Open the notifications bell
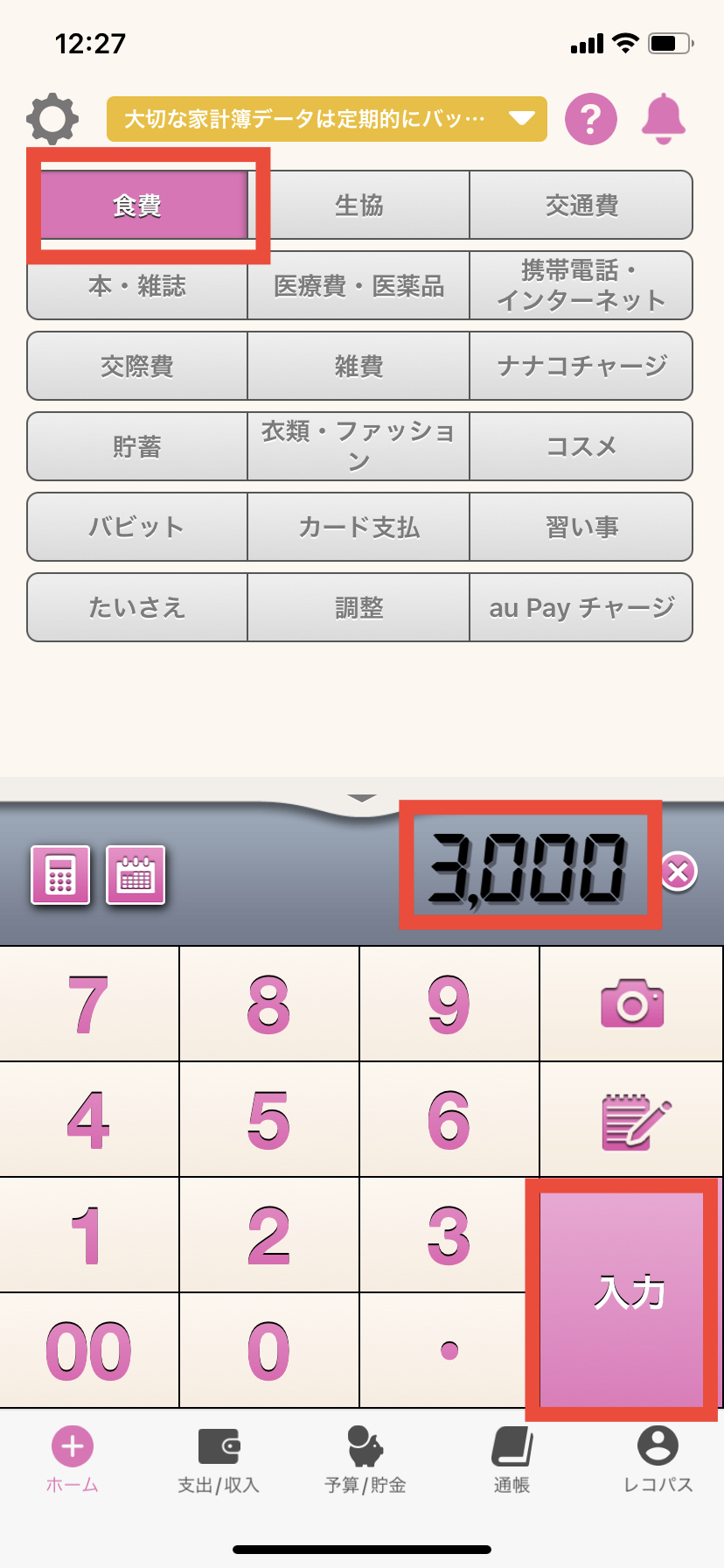724x1568 pixels. [x=664, y=119]
